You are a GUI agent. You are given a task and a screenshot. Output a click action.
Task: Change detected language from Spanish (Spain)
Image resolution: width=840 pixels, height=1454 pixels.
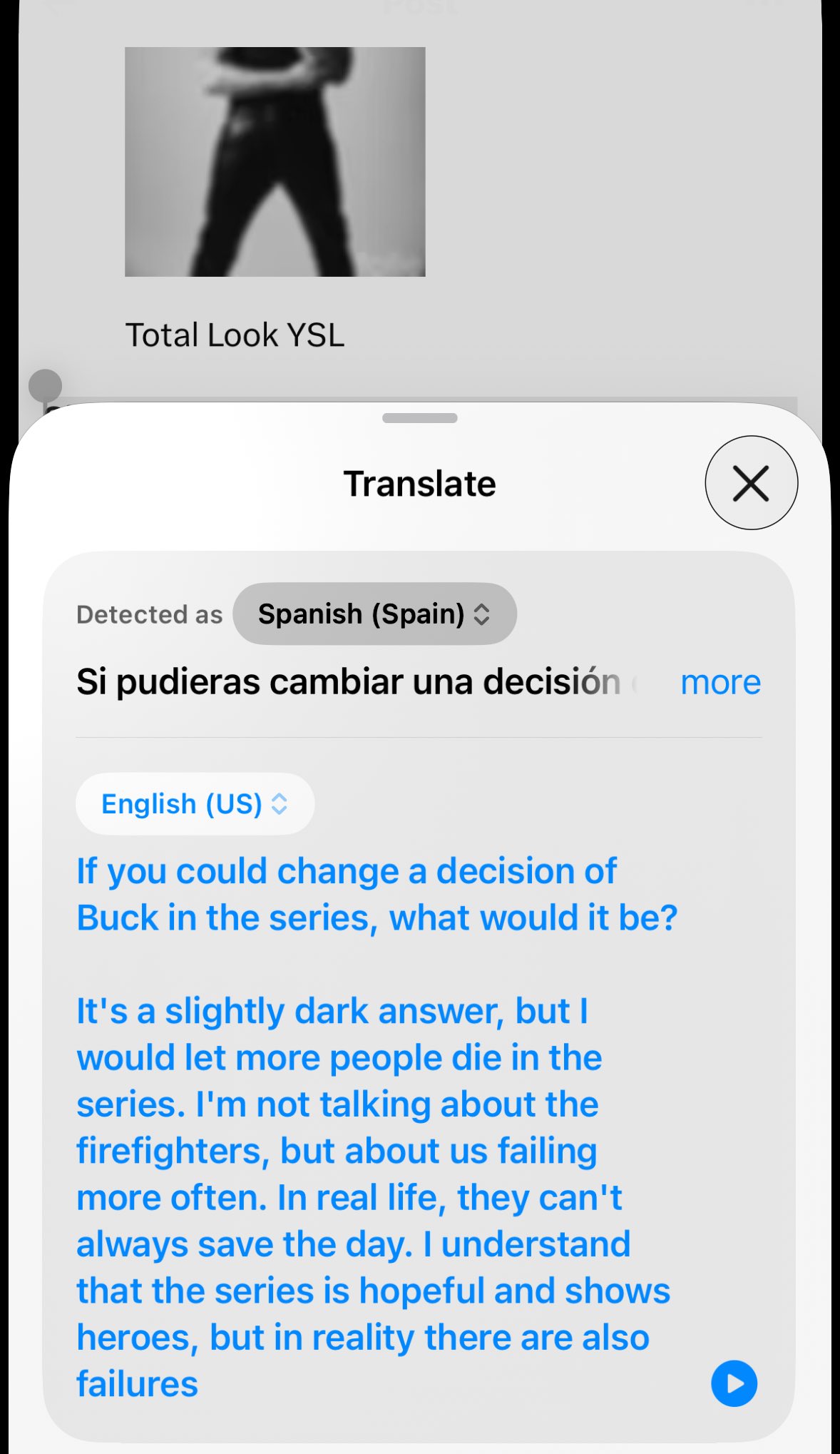coord(374,614)
